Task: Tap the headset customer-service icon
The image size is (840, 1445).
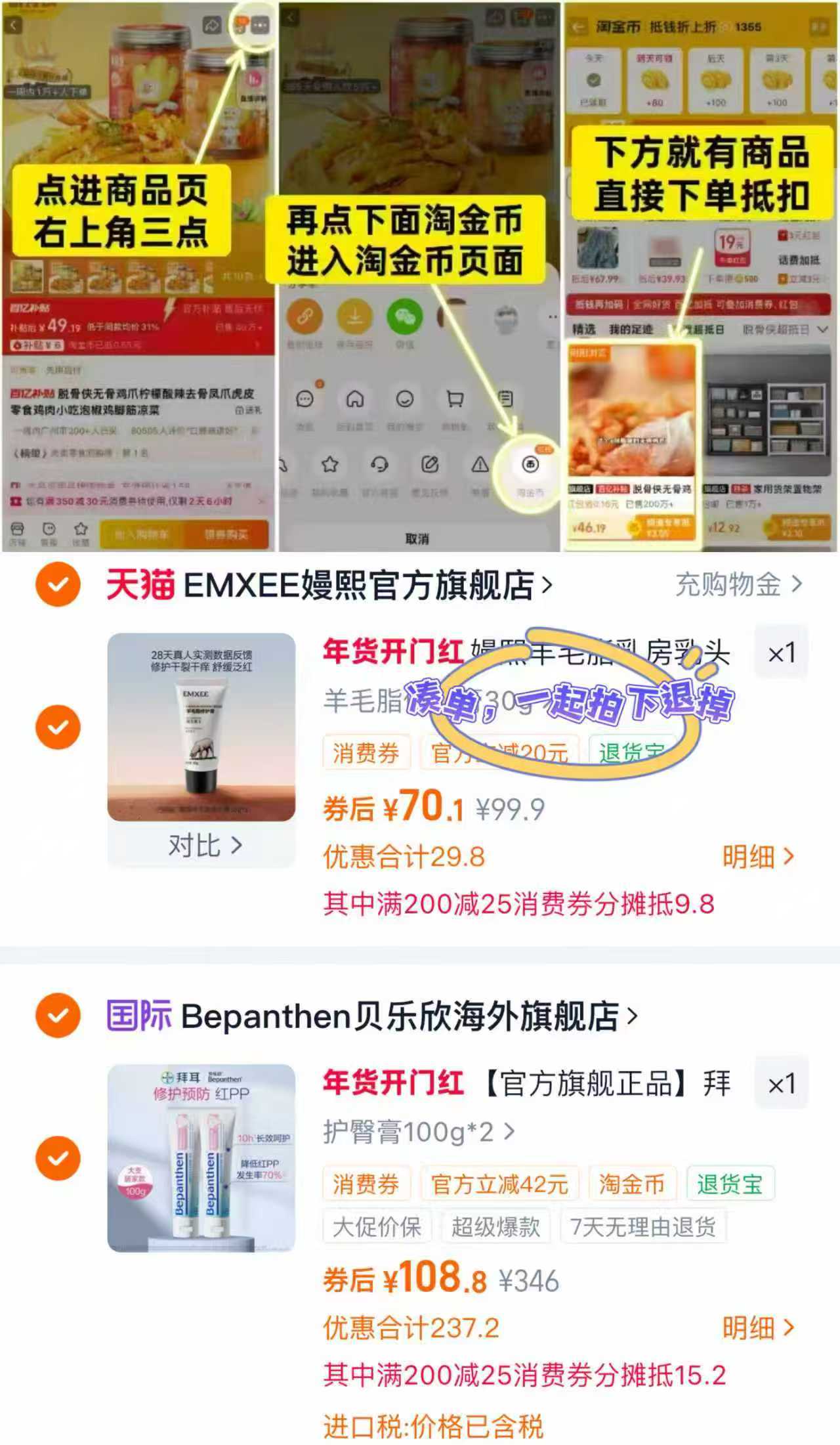Action: click(380, 465)
